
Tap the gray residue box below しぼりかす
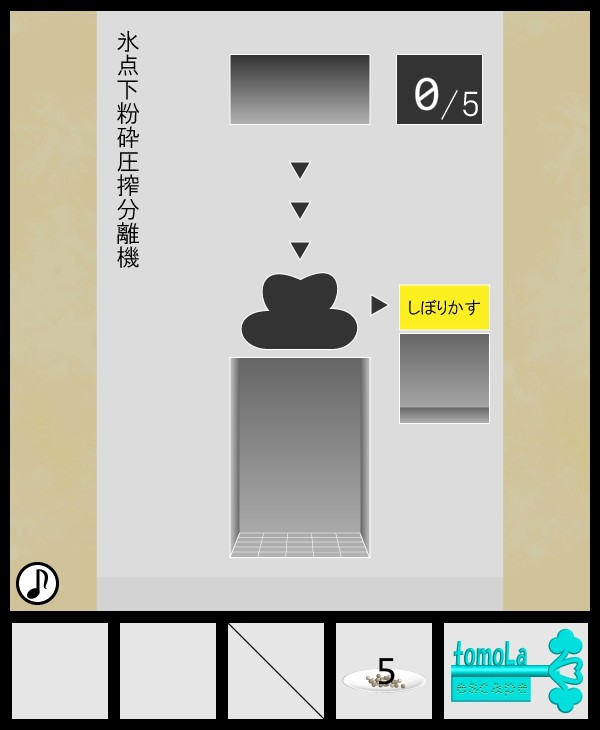point(444,378)
